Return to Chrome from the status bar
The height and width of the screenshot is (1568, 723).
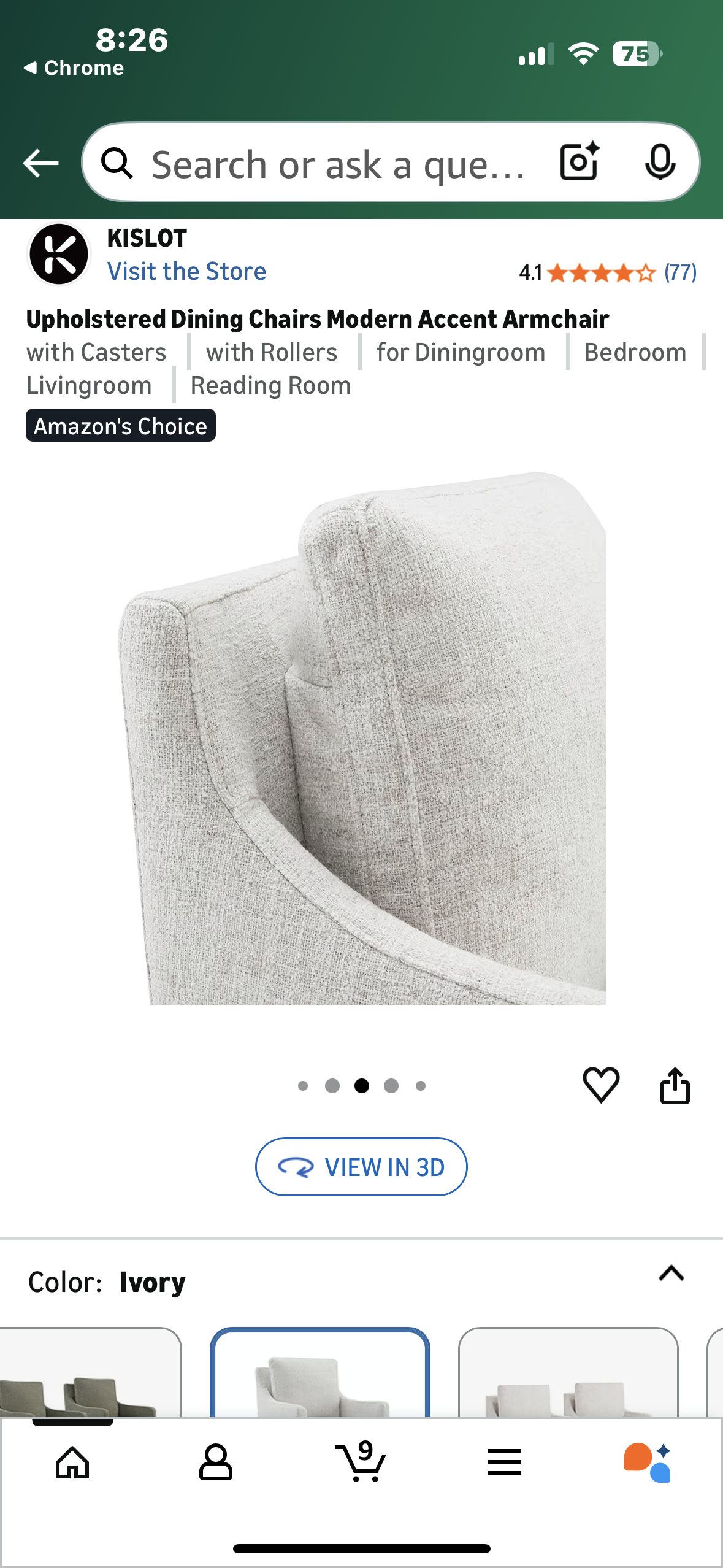tap(74, 67)
